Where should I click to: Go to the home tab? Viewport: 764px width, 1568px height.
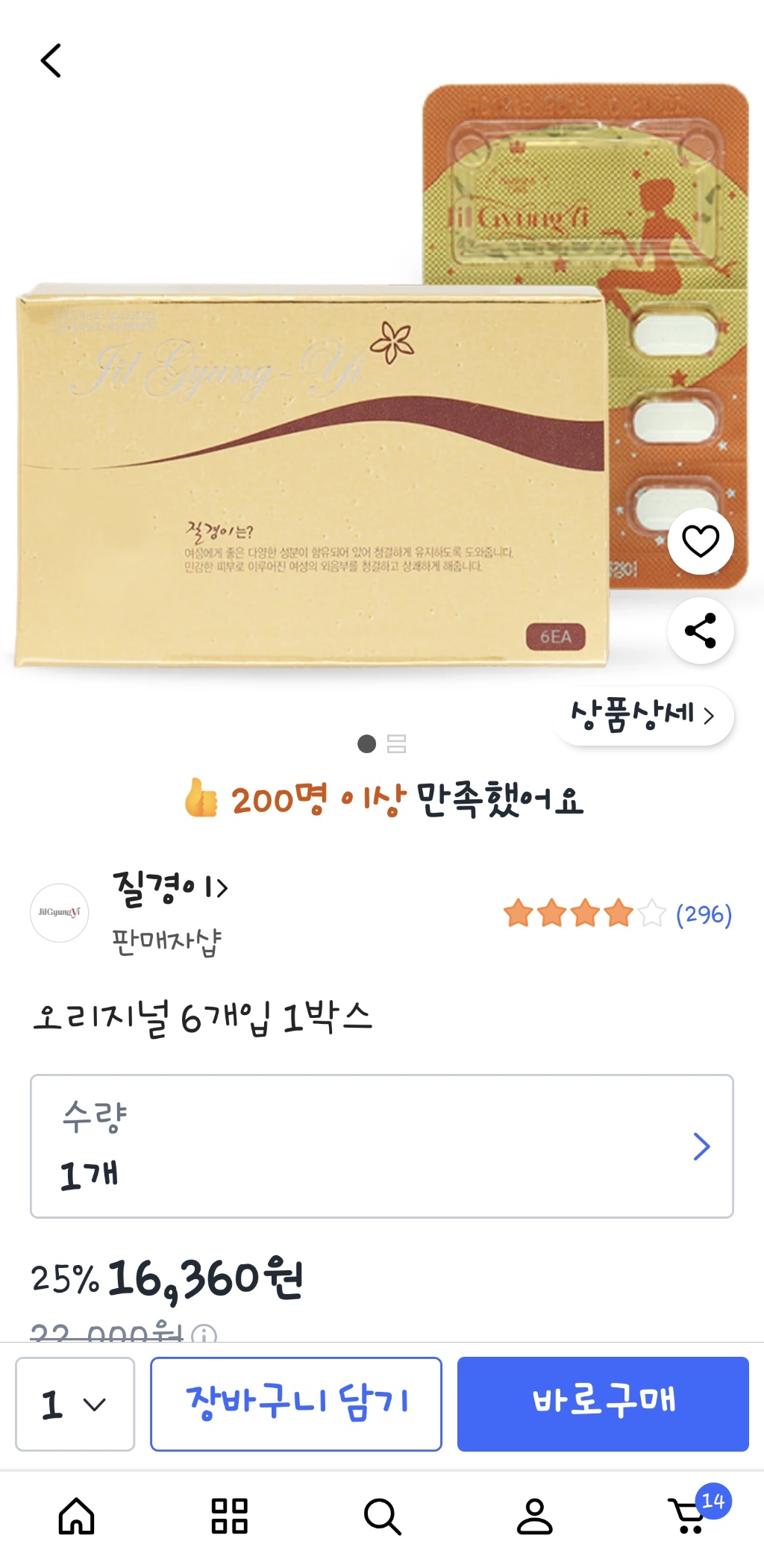pyautogui.click(x=77, y=1517)
